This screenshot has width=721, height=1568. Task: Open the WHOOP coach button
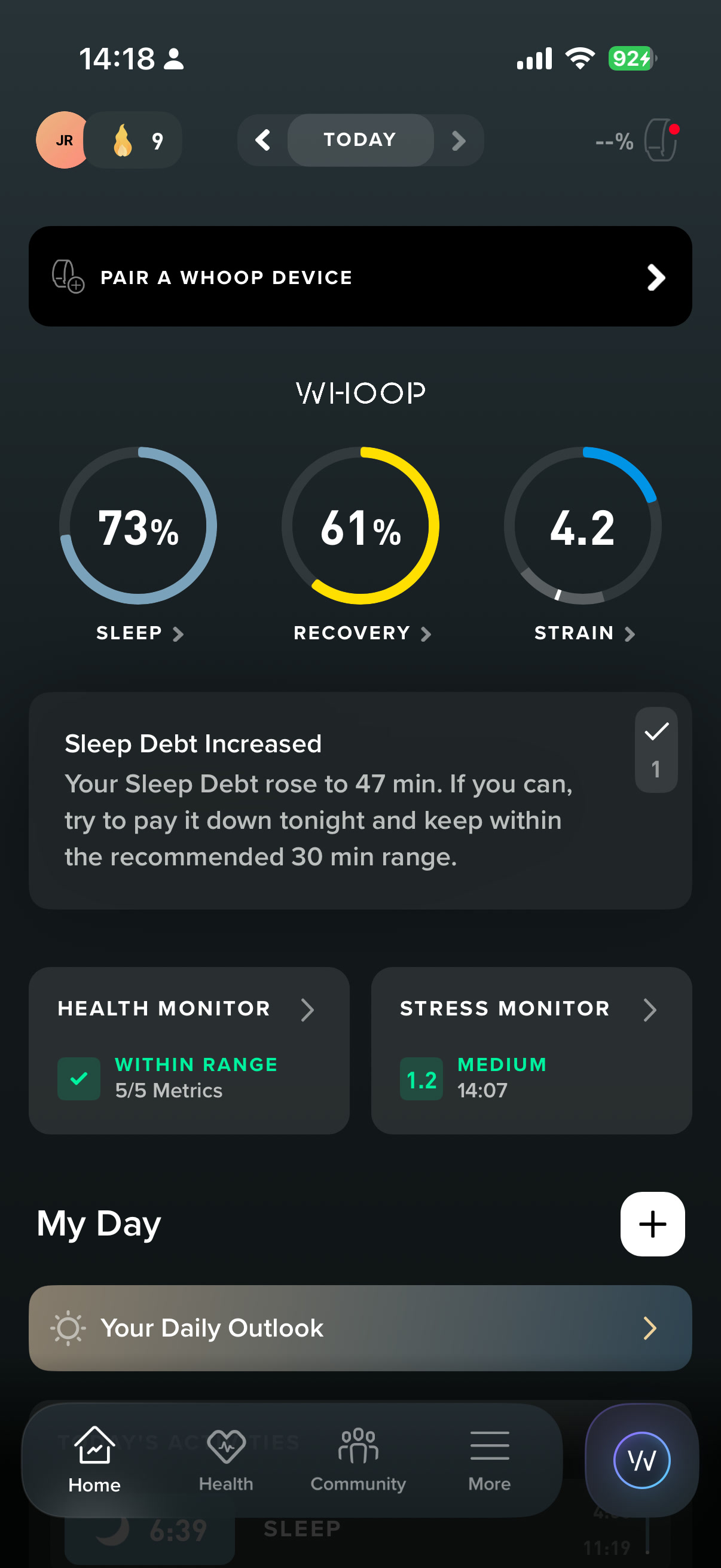pyautogui.click(x=642, y=1460)
